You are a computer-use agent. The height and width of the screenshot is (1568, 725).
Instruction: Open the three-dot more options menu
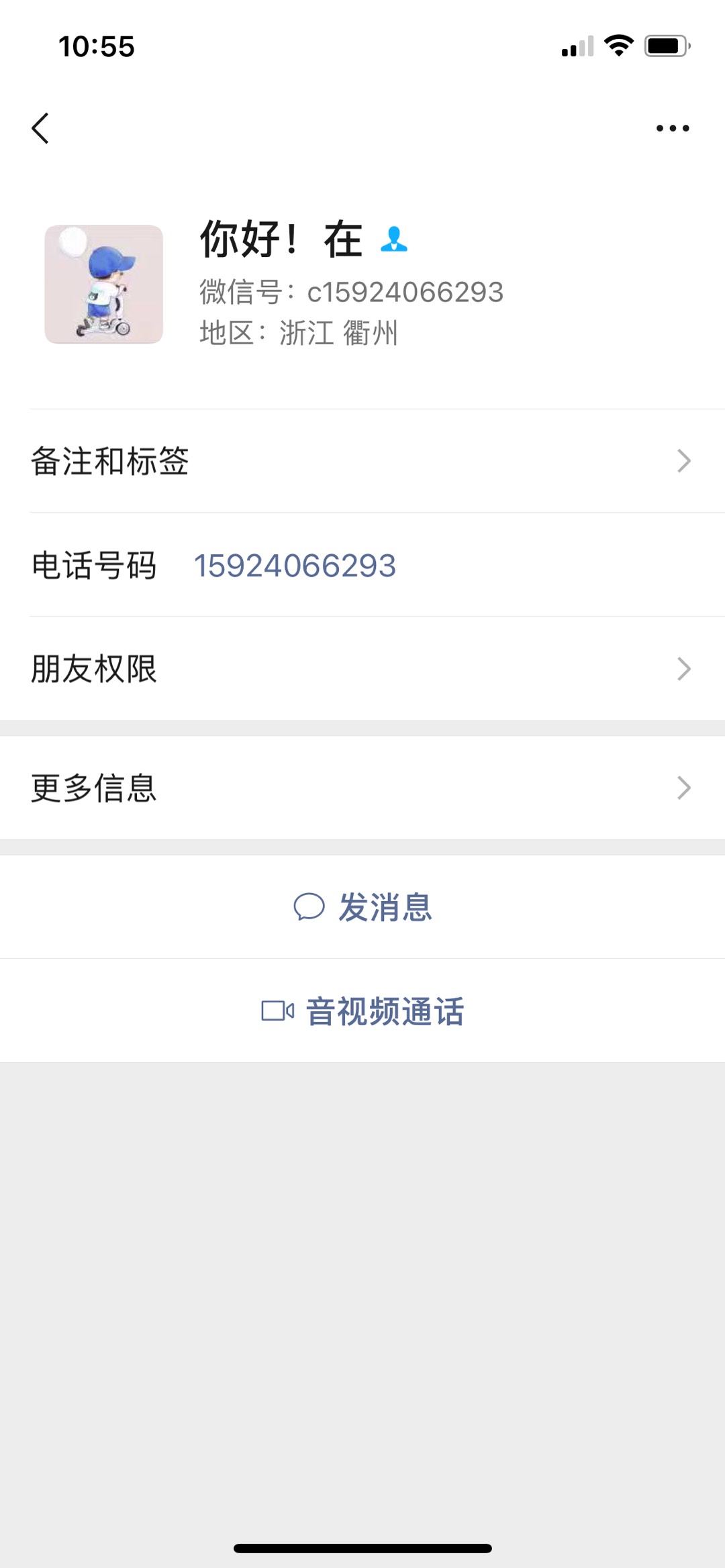672,128
